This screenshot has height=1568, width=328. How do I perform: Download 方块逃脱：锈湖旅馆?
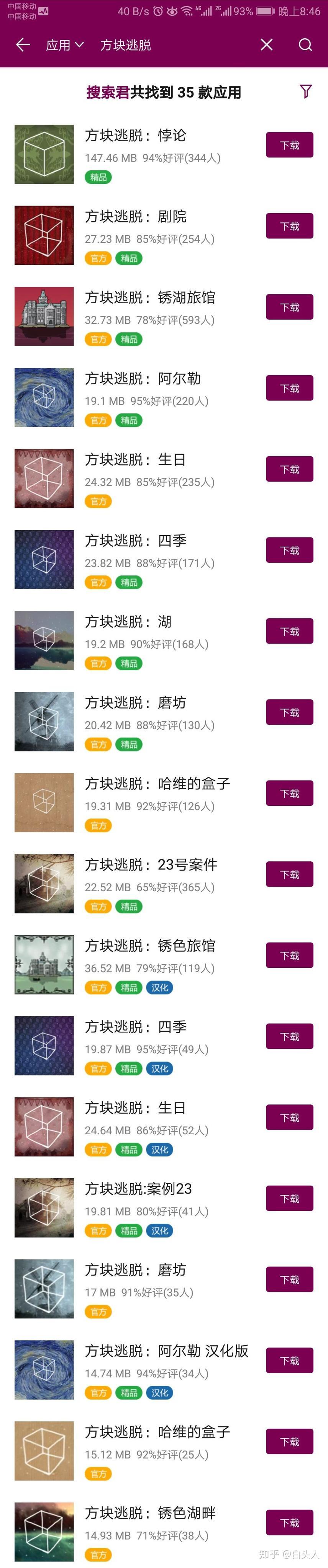289,307
